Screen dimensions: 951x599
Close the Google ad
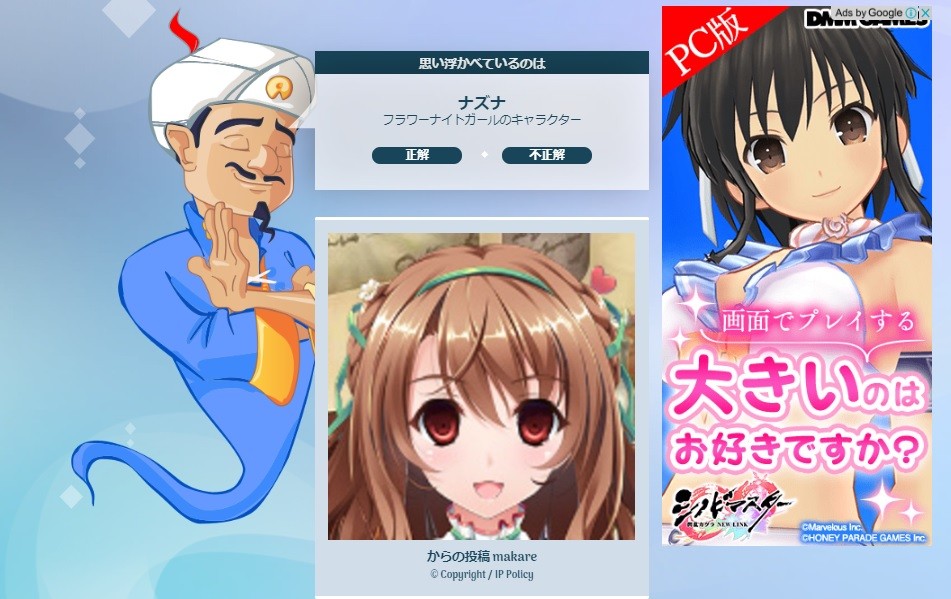tap(925, 14)
